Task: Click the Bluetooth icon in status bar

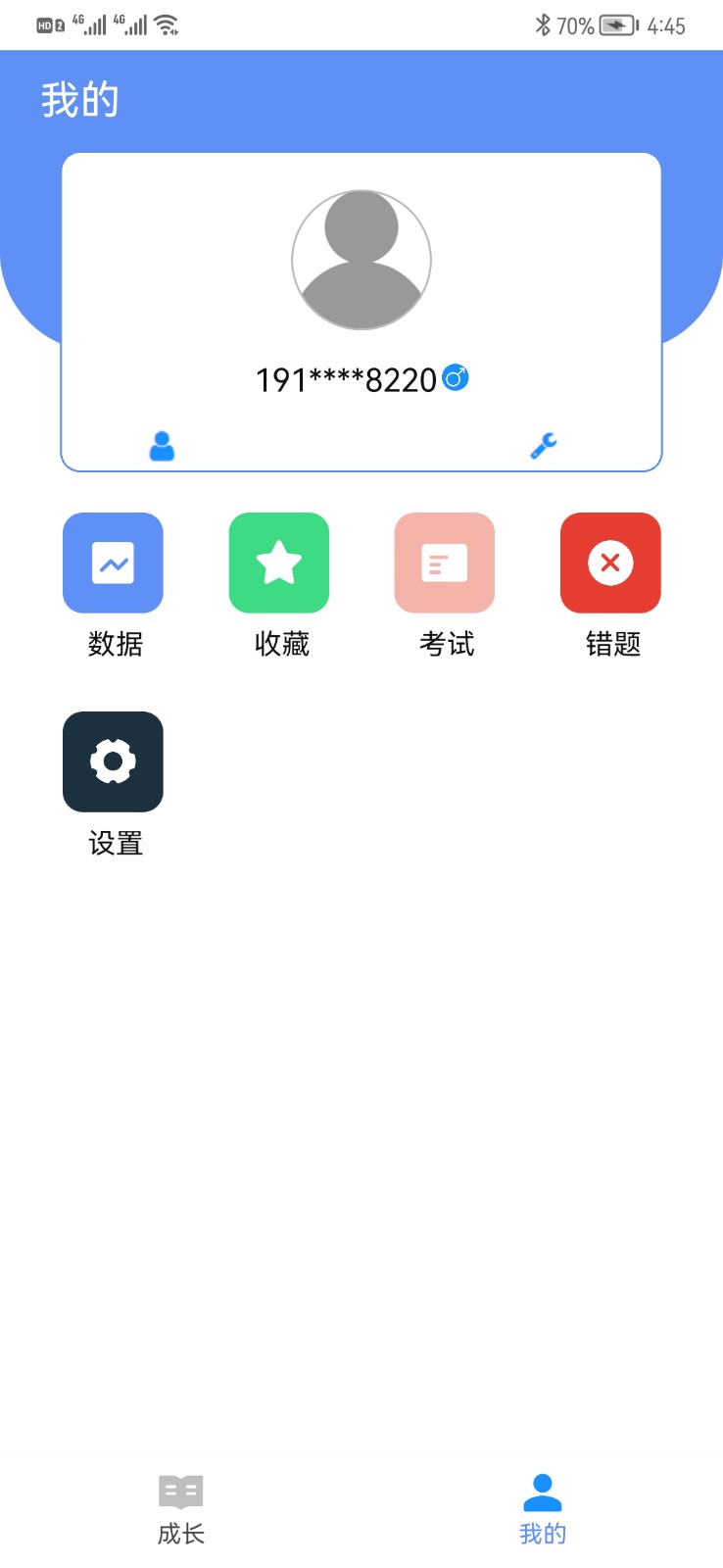Action: pyautogui.click(x=545, y=24)
